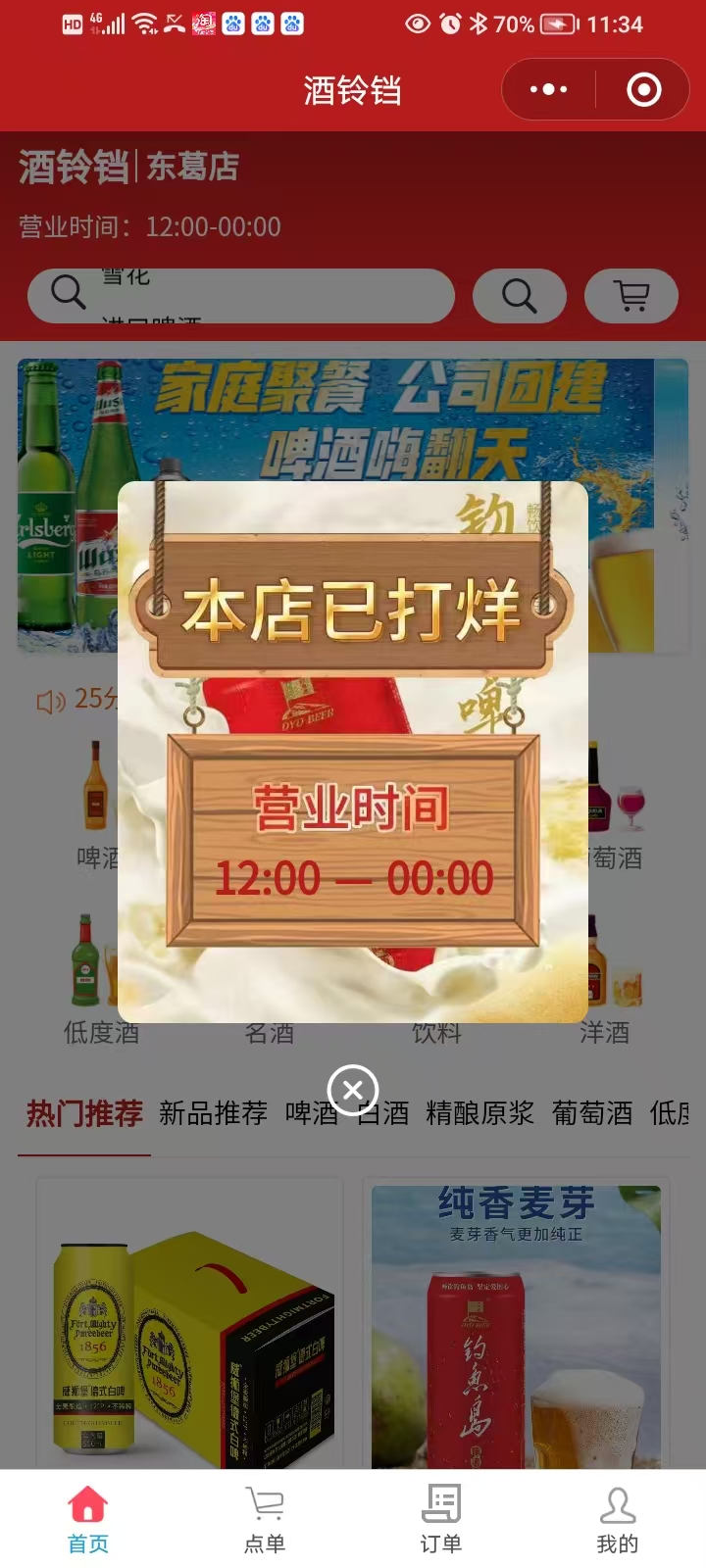Close the mini program with the circle button
This screenshot has width=706, height=1568.
coord(643,90)
